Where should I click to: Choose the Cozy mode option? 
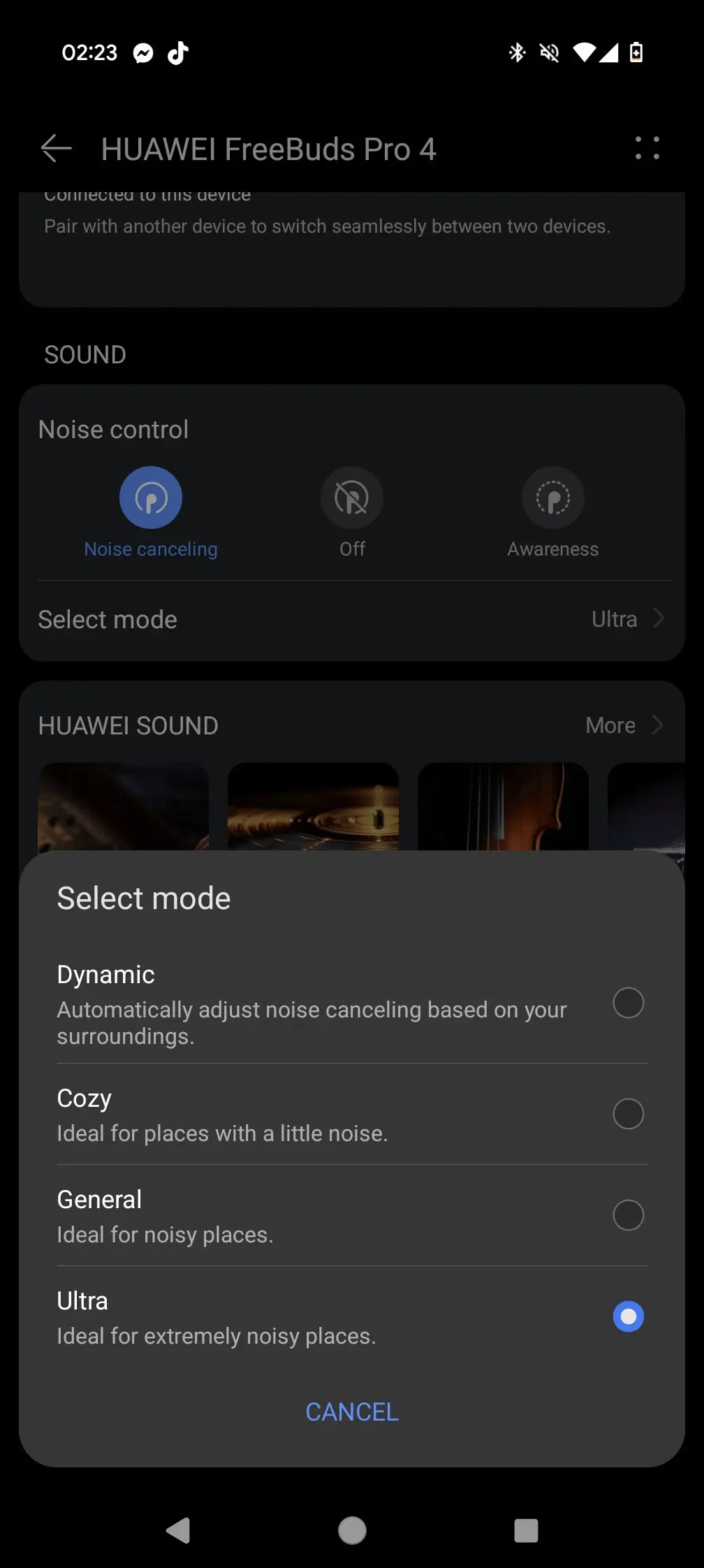click(x=628, y=1114)
